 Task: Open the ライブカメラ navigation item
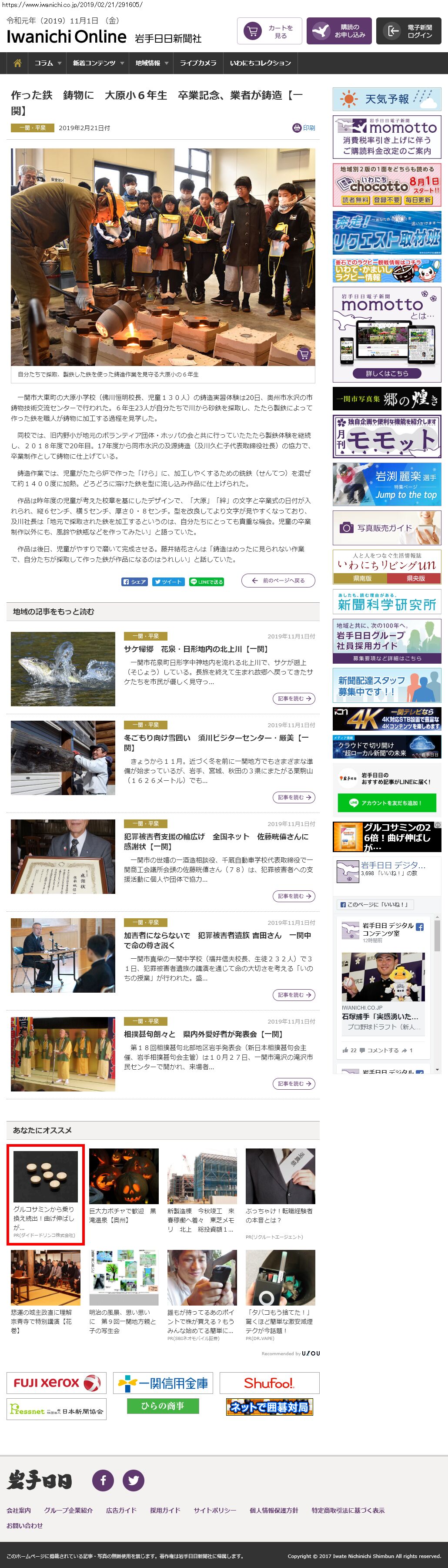pos(198,63)
